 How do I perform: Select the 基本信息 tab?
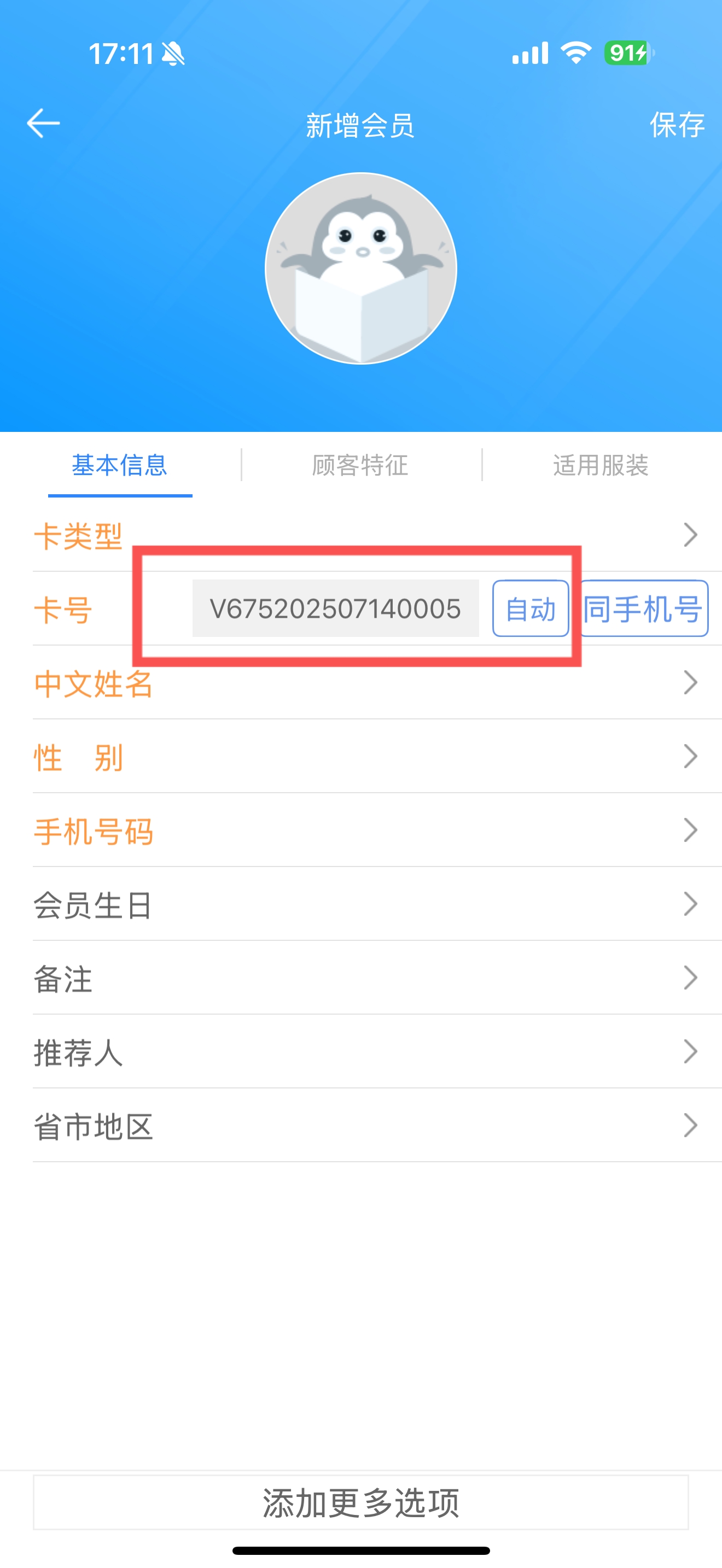pyautogui.click(x=120, y=466)
